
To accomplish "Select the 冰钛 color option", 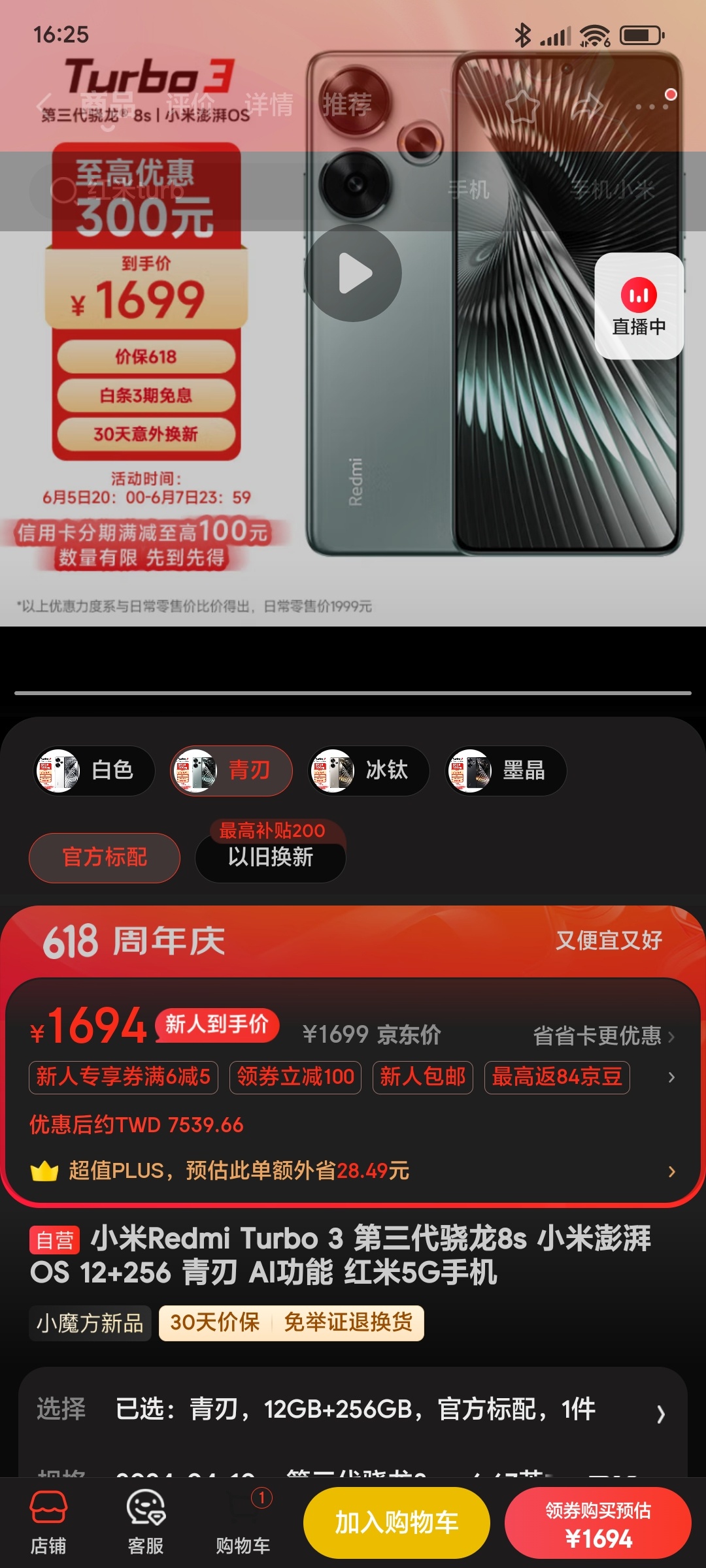I will [368, 771].
